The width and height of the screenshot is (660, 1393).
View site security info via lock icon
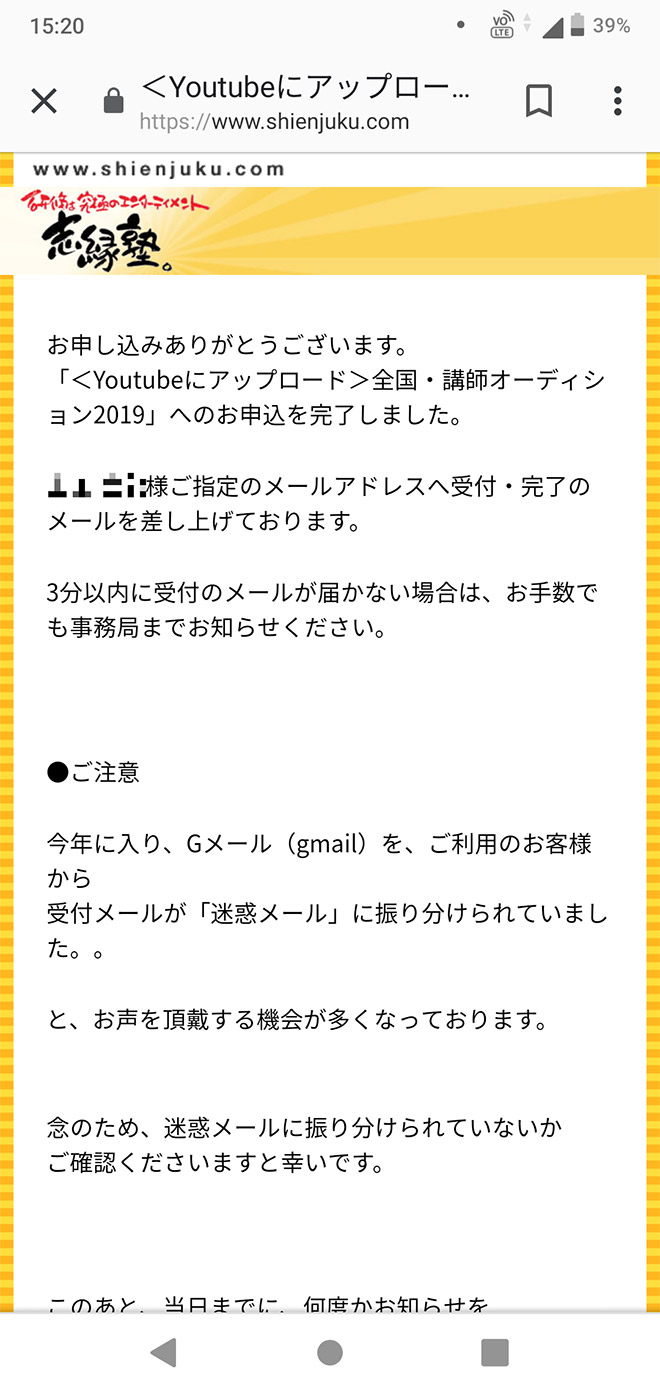[x=114, y=102]
